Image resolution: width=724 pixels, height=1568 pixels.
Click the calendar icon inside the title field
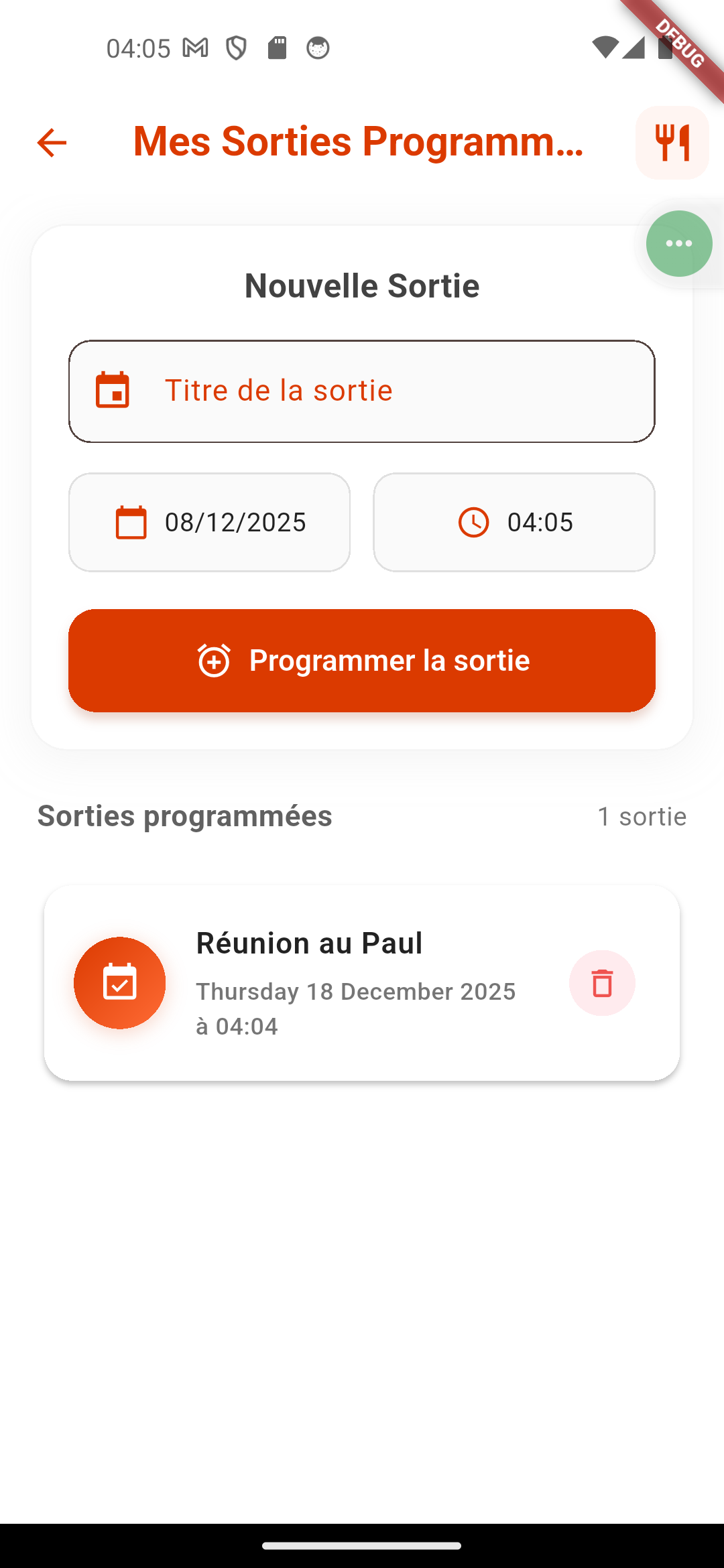114,391
